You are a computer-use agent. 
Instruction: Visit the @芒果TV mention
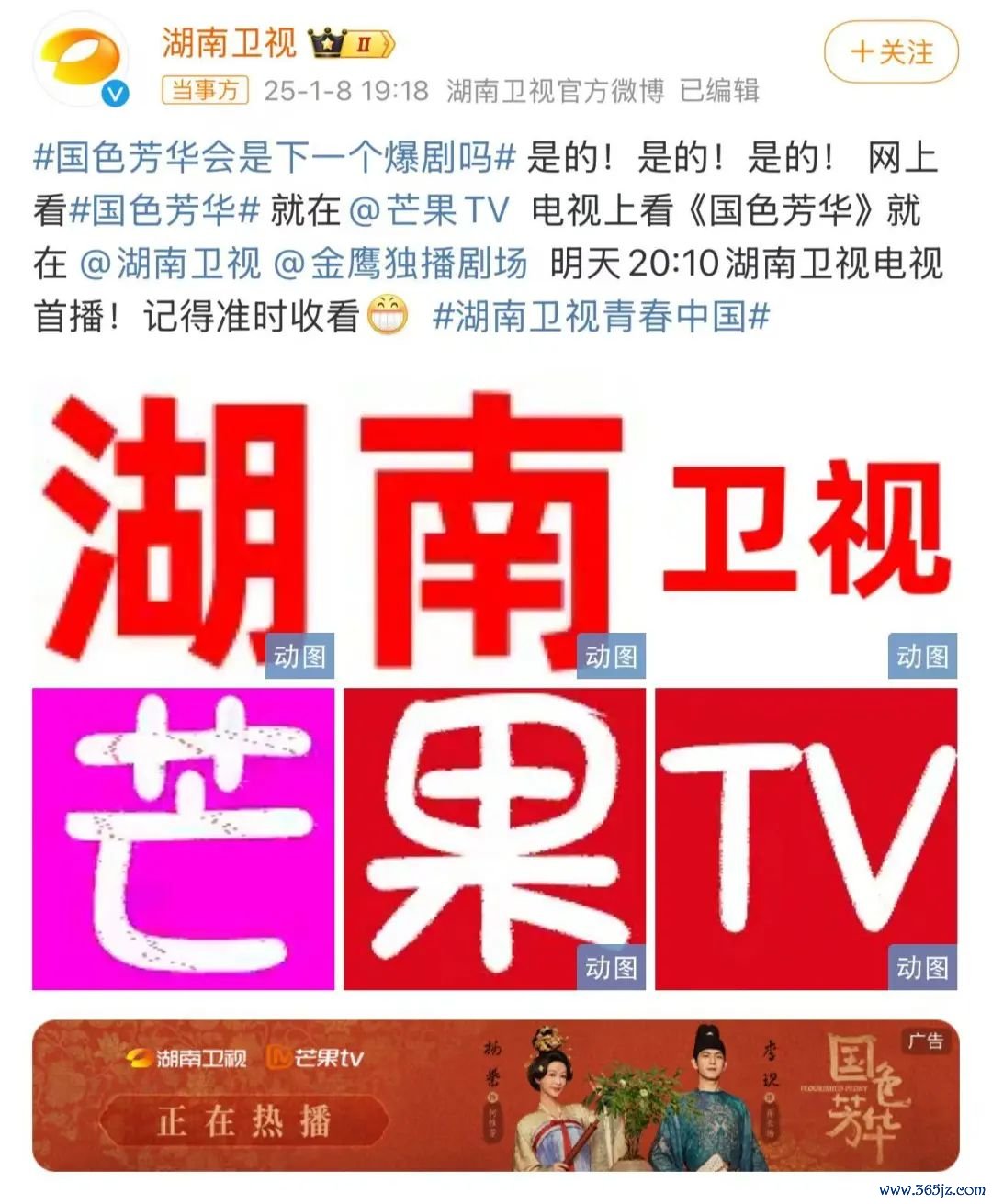coord(429,210)
